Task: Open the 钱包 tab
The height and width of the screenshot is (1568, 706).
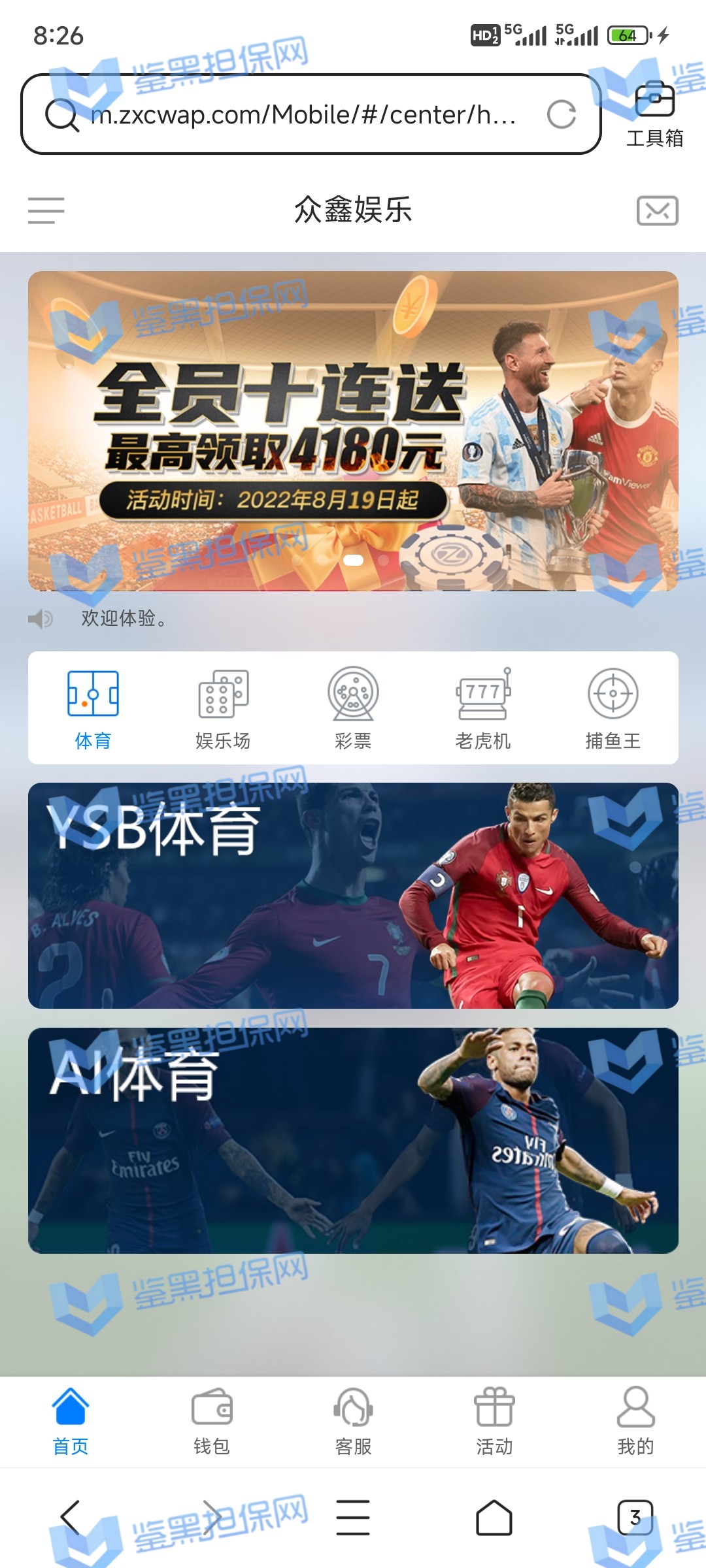Action: click(212, 1422)
